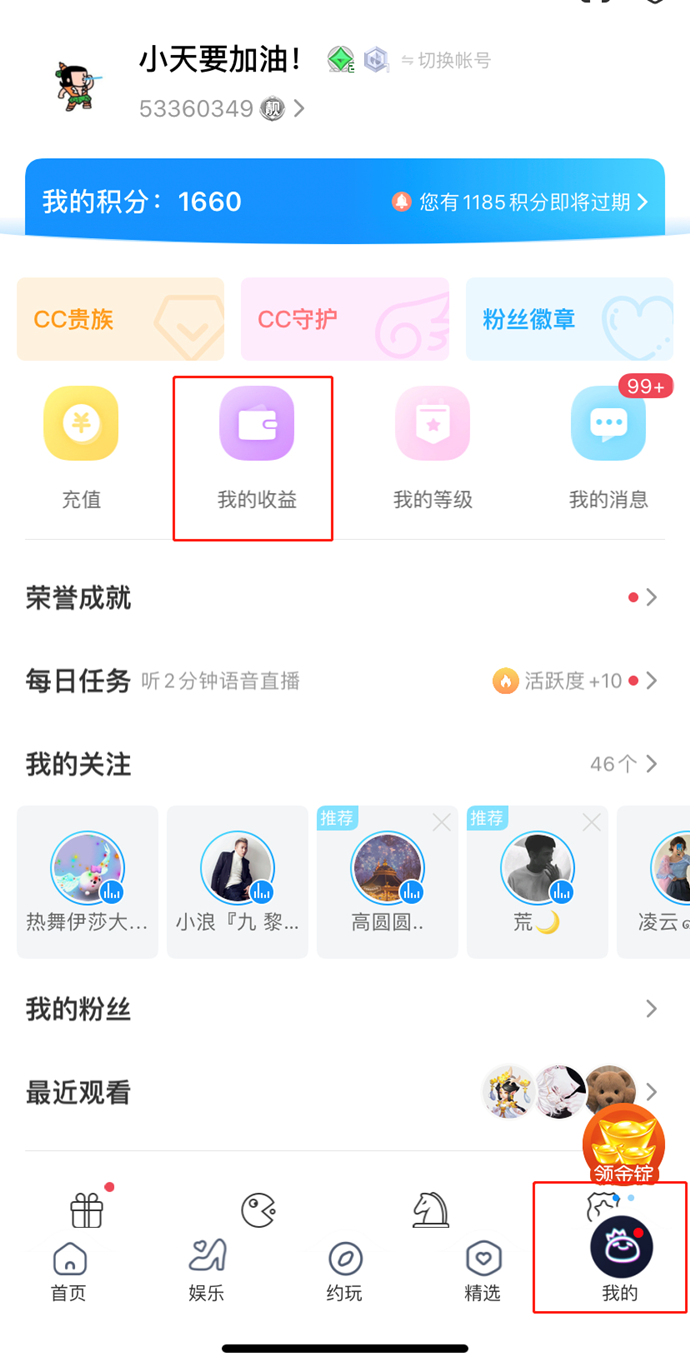Screen dimensions: 690x1366
Task: View all 46 followed in 我的关注
Action: coord(624,764)
